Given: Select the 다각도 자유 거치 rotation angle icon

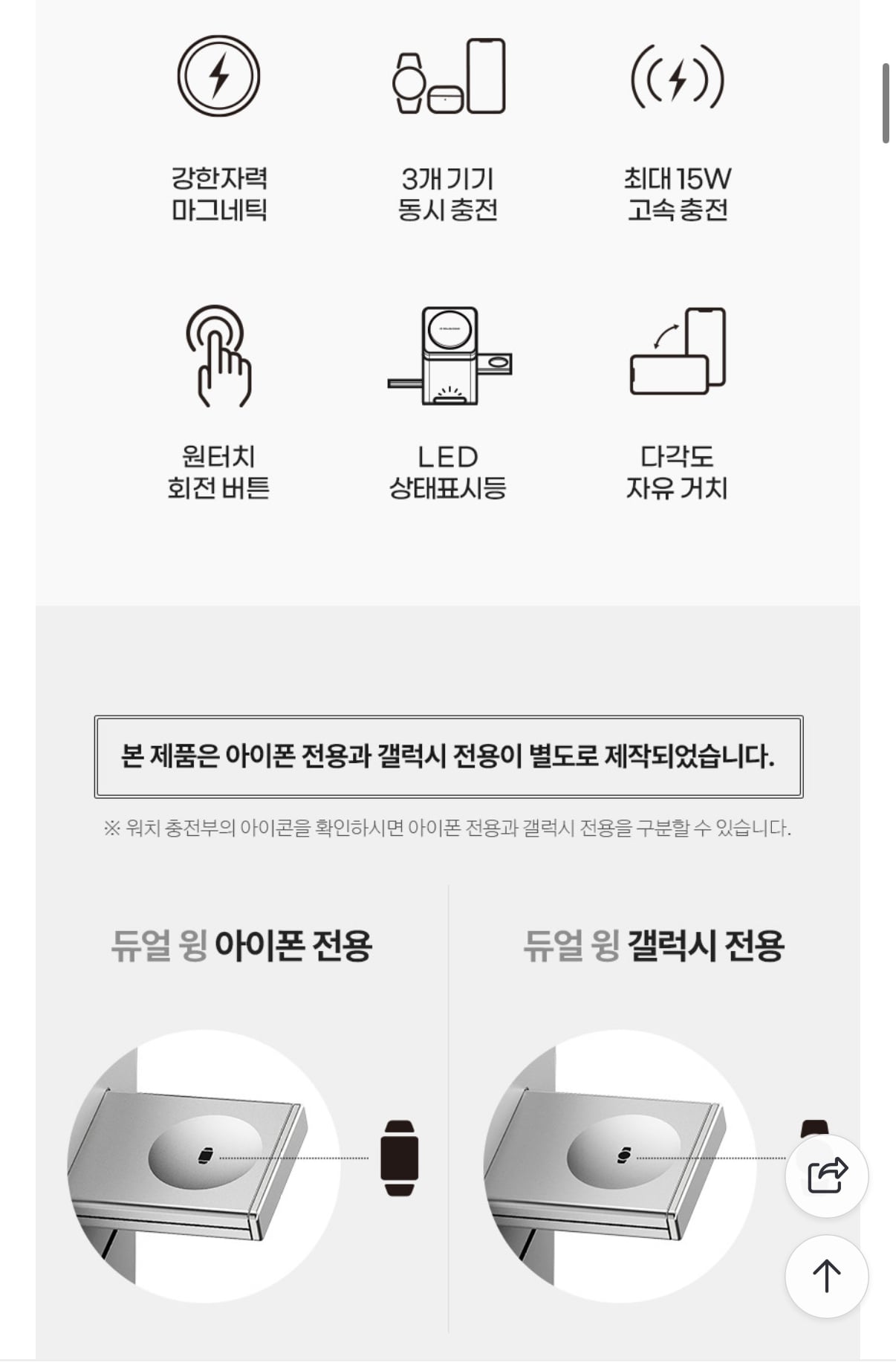Looking at the screenshot, I should tap(678, 349).
